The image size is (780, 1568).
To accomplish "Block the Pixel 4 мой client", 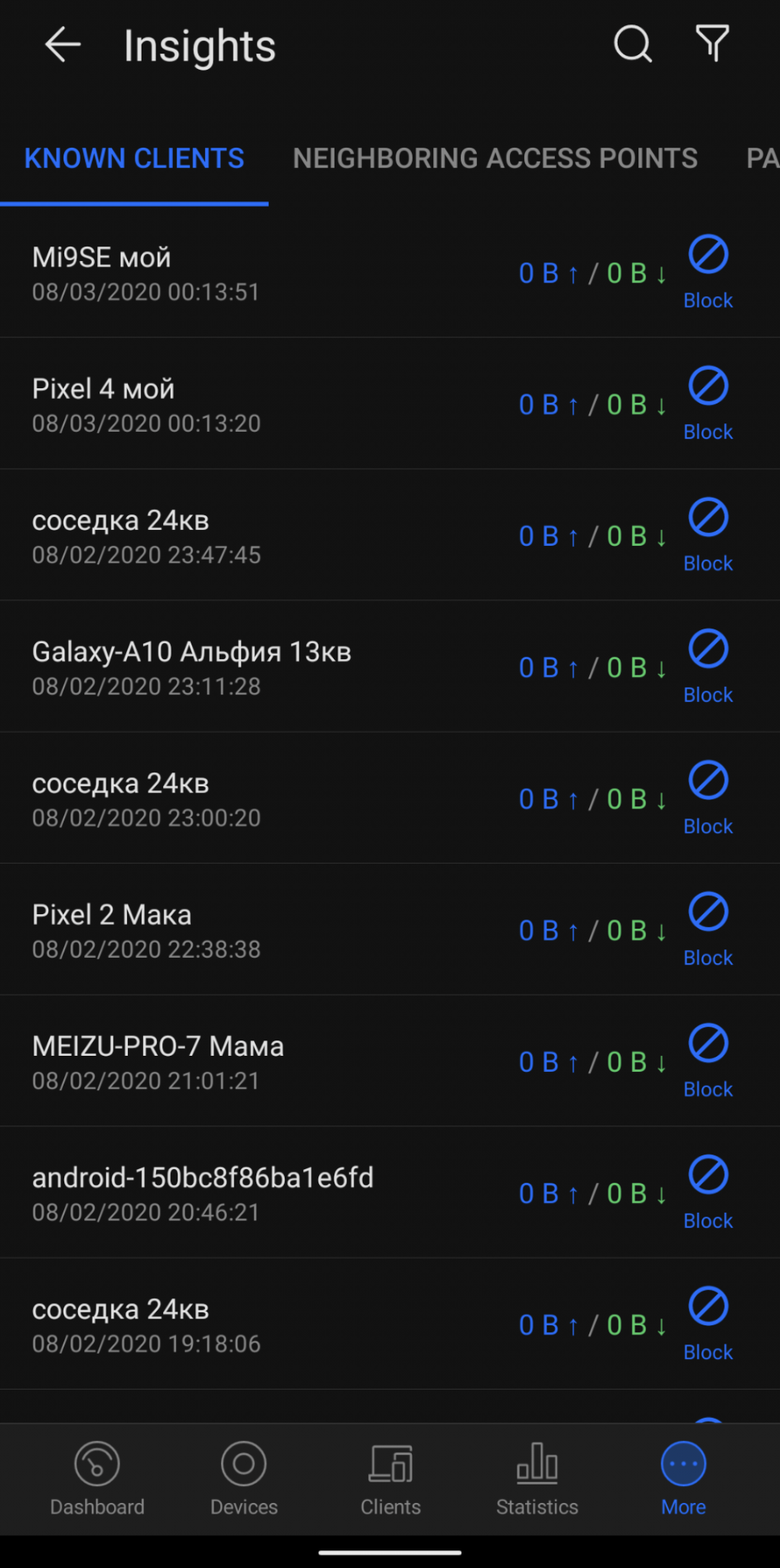I will pos(708,404).
